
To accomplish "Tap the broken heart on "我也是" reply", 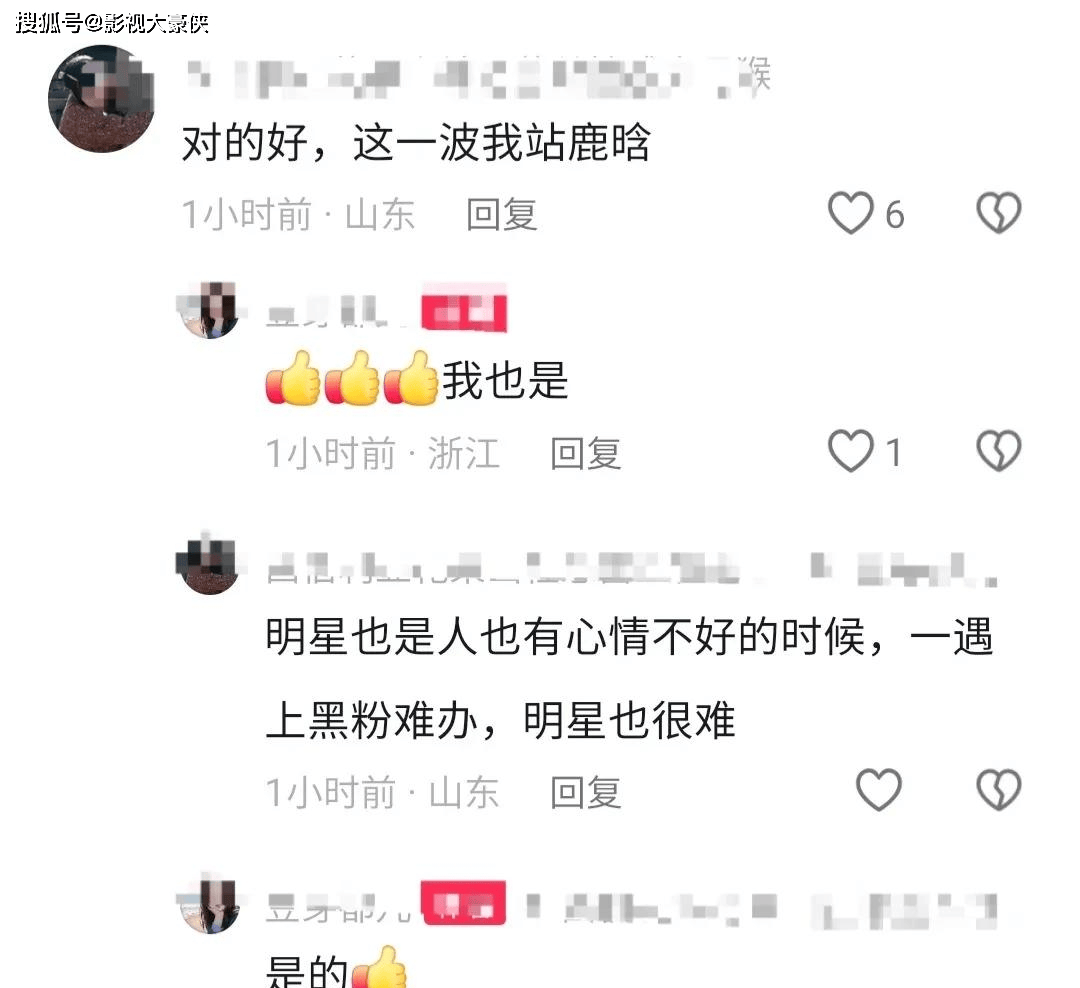I will point(997,453).
